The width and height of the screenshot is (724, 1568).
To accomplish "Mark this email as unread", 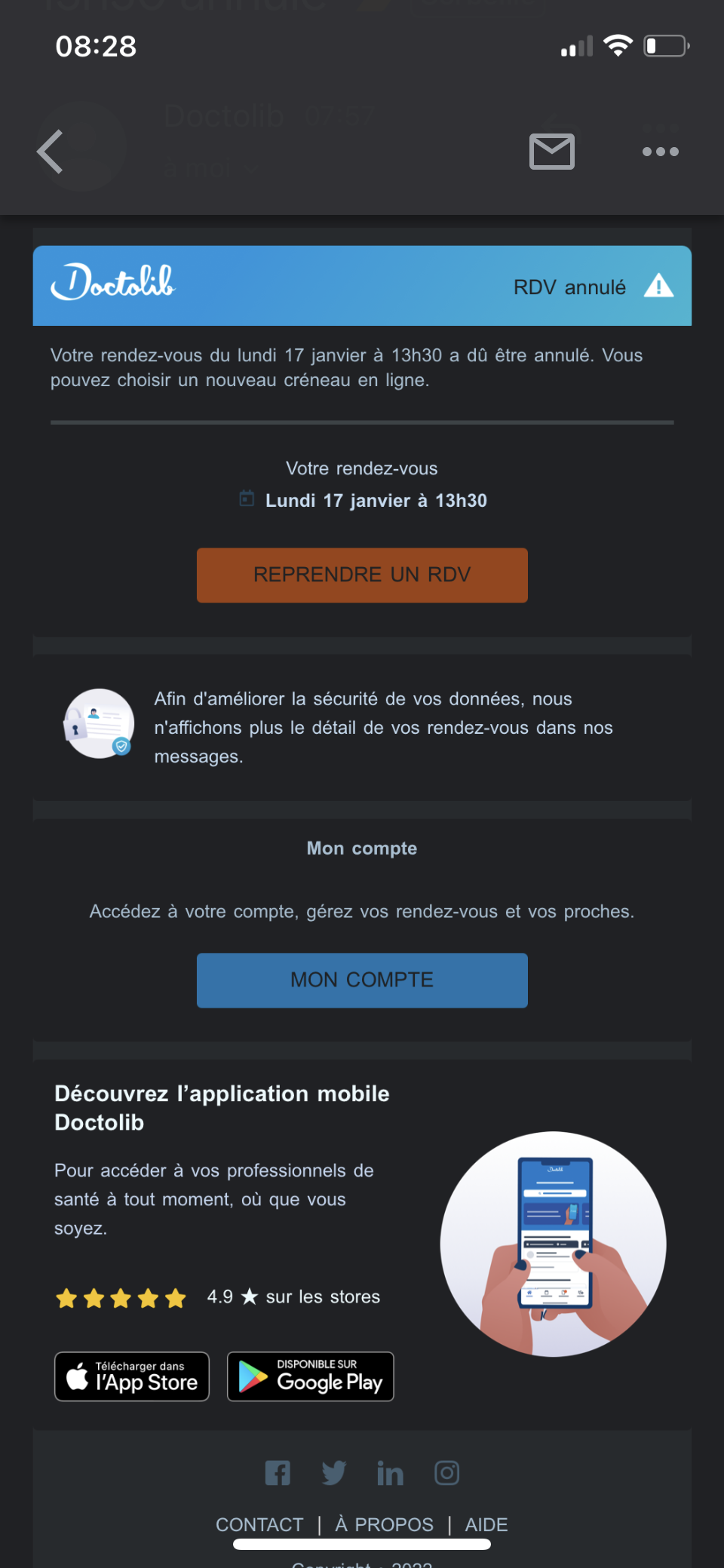I will (x=552, y=152).
